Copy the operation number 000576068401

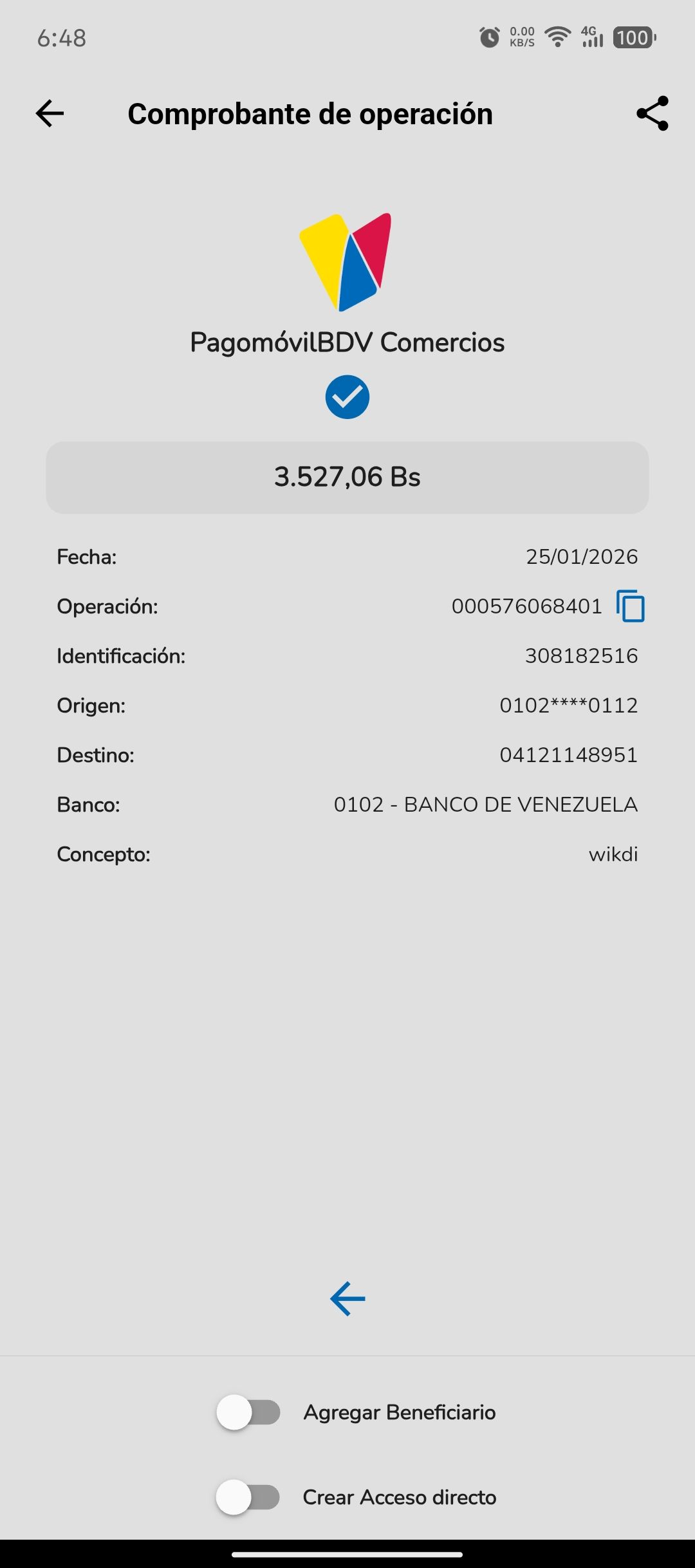pyautogui.click(x=631, y=606)
